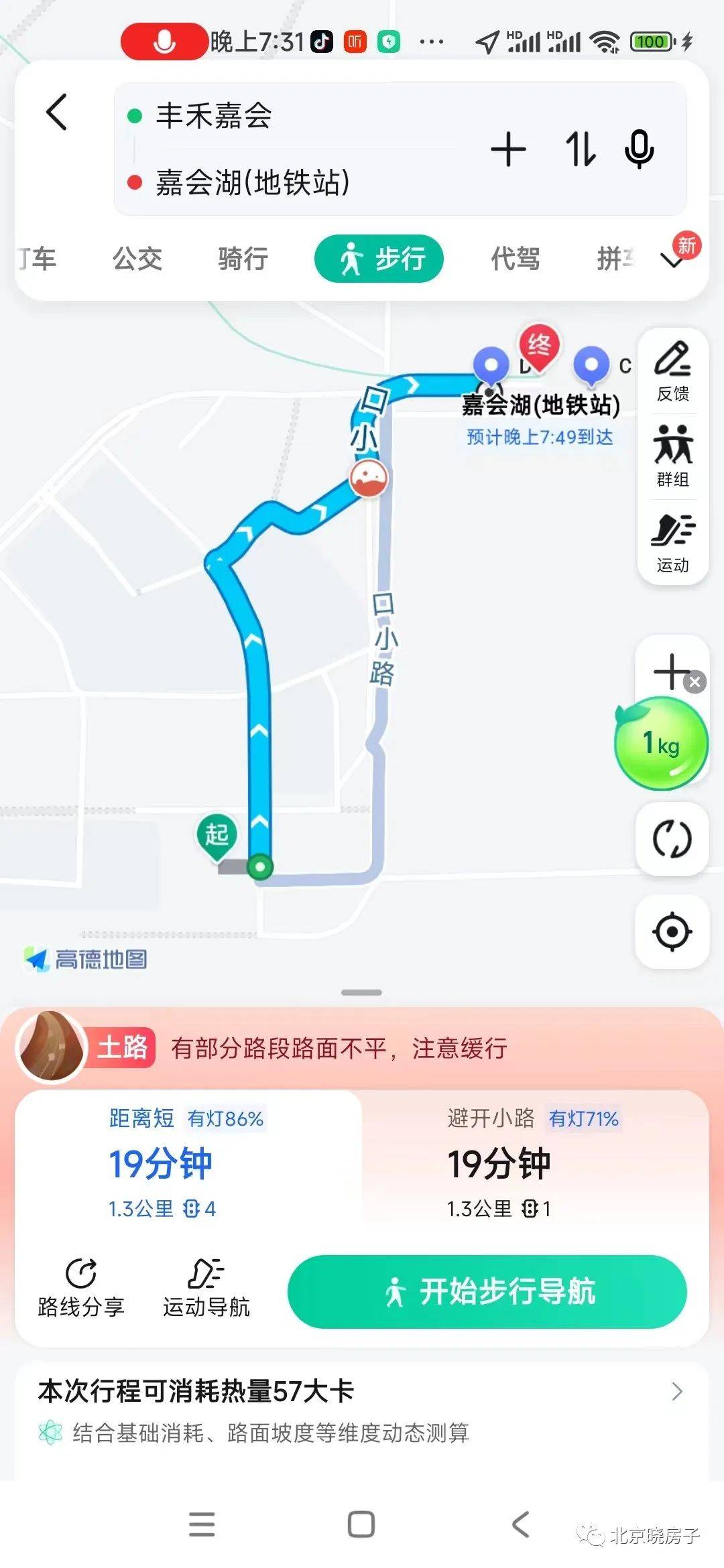This screenshot has height=1568, width=724.
Task: Add a waypoint using the plus icon
Action: point(509,150)
